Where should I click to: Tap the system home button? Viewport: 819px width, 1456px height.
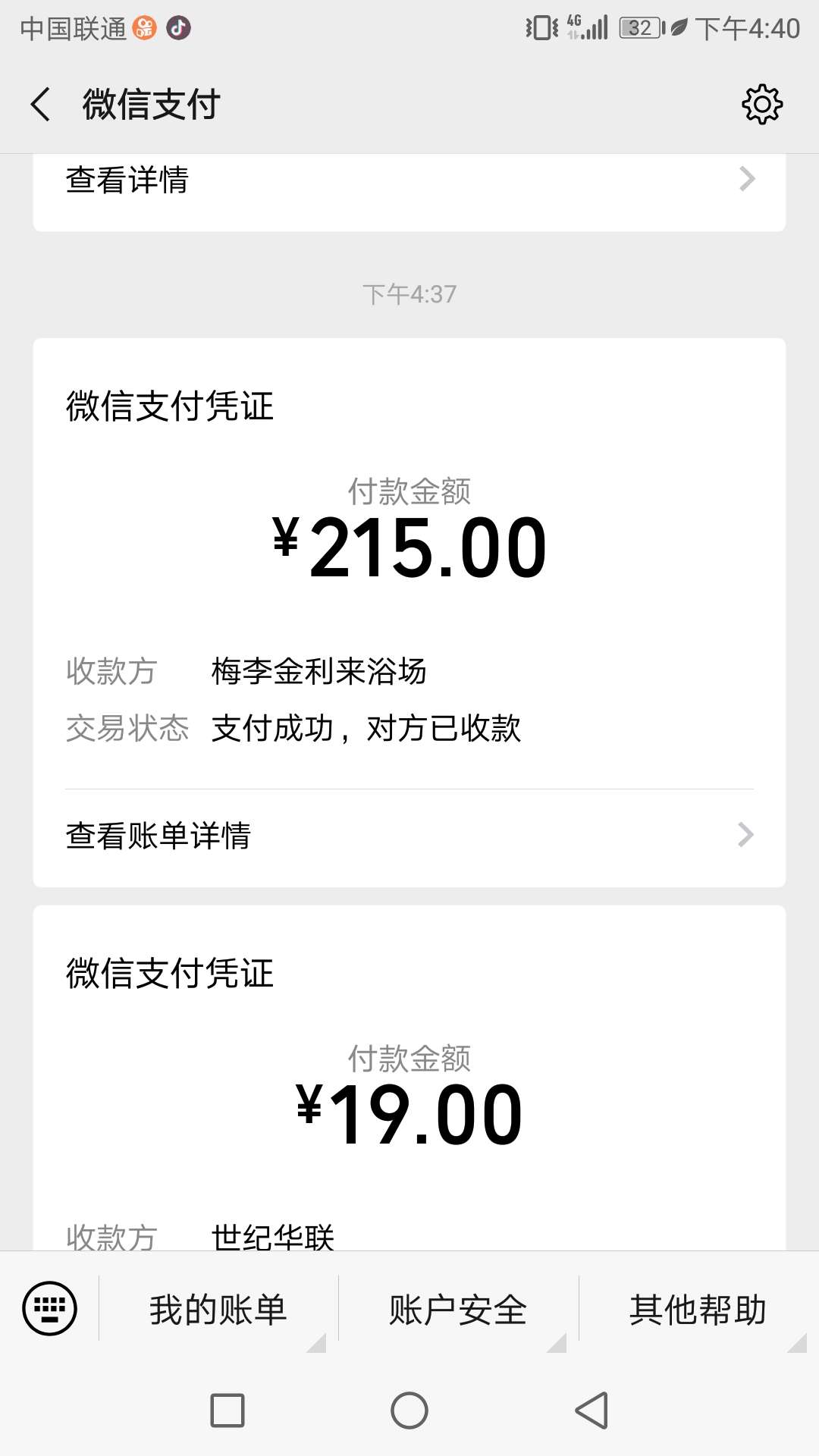point(409,1410)
